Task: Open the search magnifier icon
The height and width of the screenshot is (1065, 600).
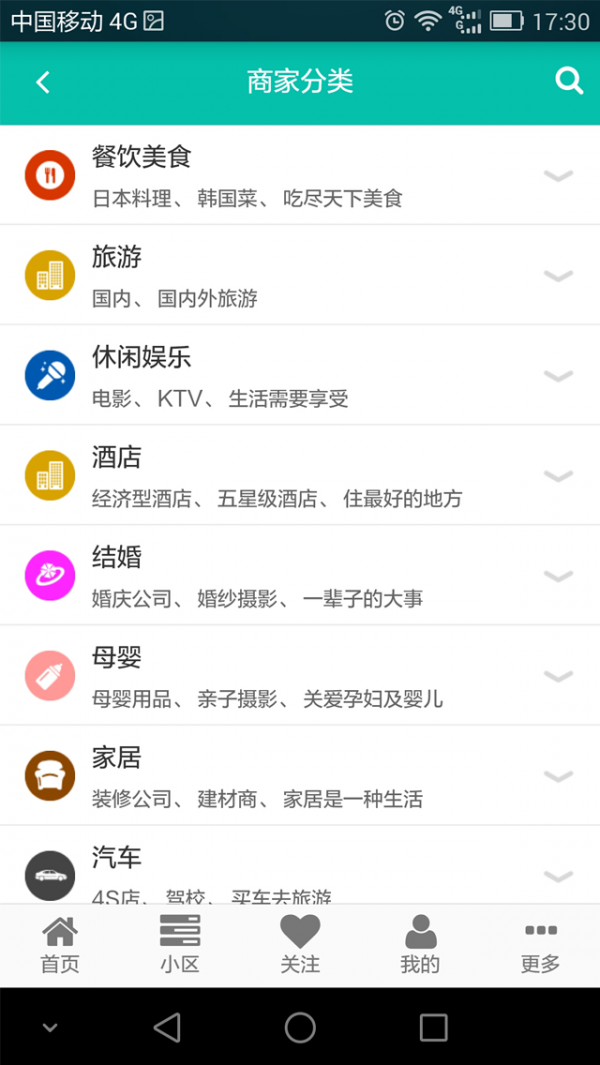Action: [x=569, y=82]
